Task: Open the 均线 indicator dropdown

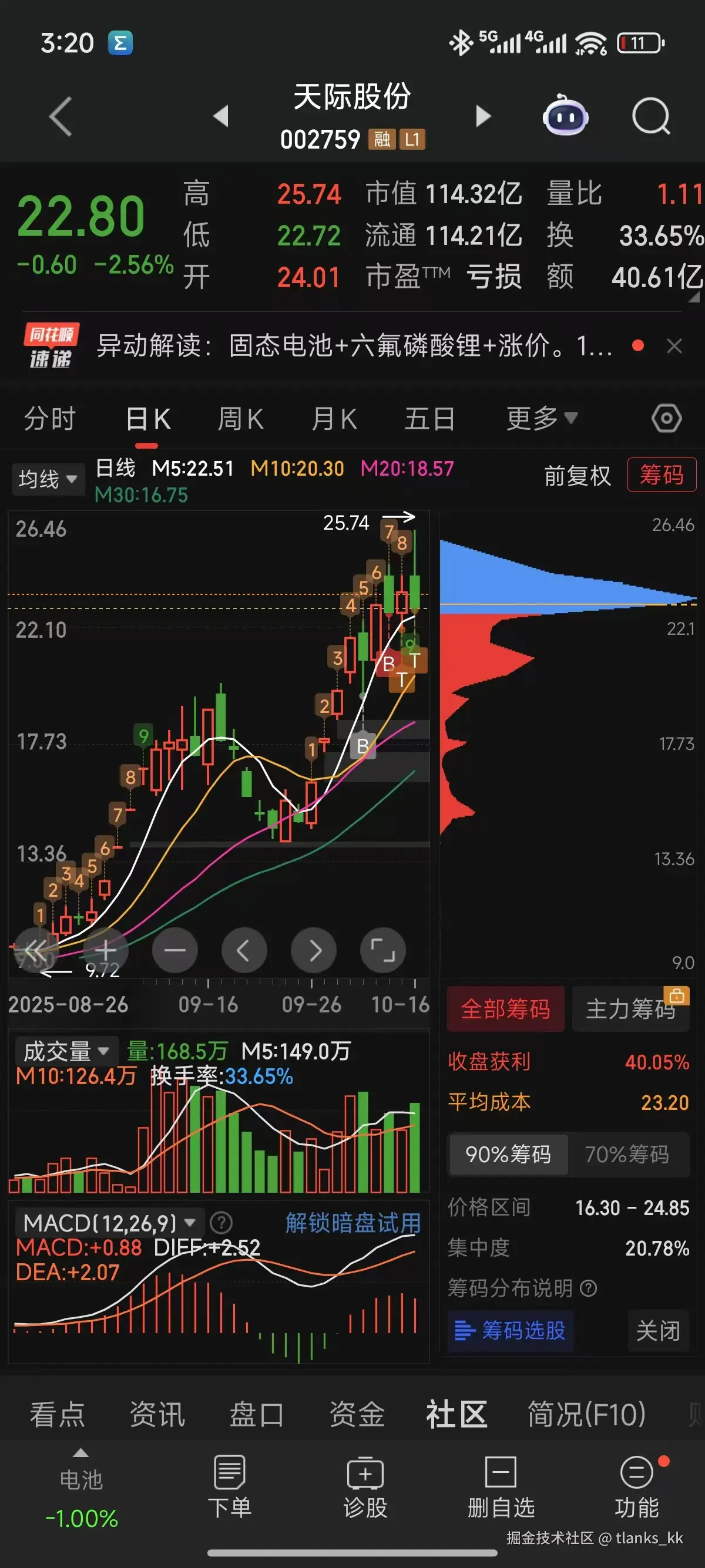Action: coord(48,480)
